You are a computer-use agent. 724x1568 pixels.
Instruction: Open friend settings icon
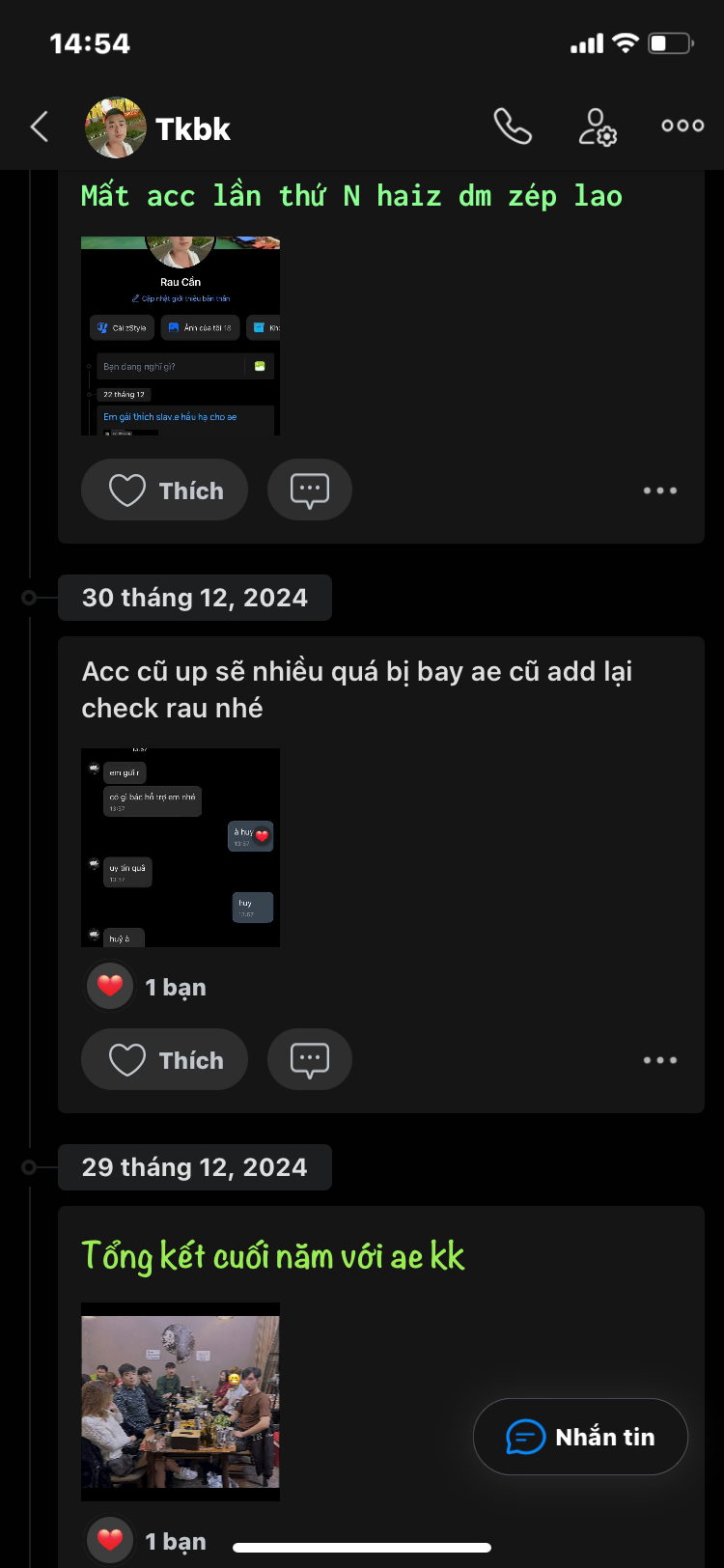point(598,126)
